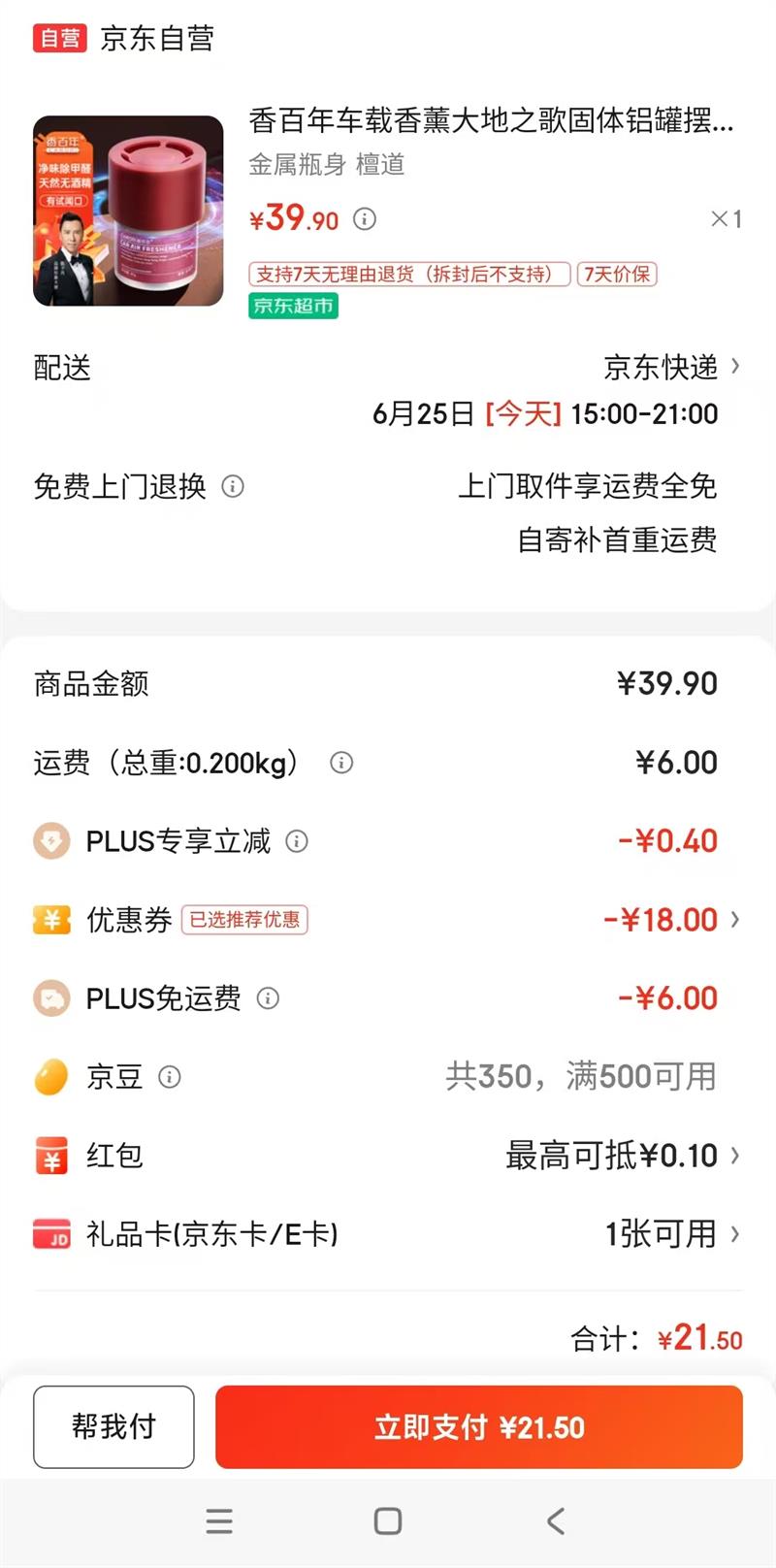Tap the info icon beside 运费 shipping fee
This screenshot has width=776, height=1568.
tap(341, 763)
